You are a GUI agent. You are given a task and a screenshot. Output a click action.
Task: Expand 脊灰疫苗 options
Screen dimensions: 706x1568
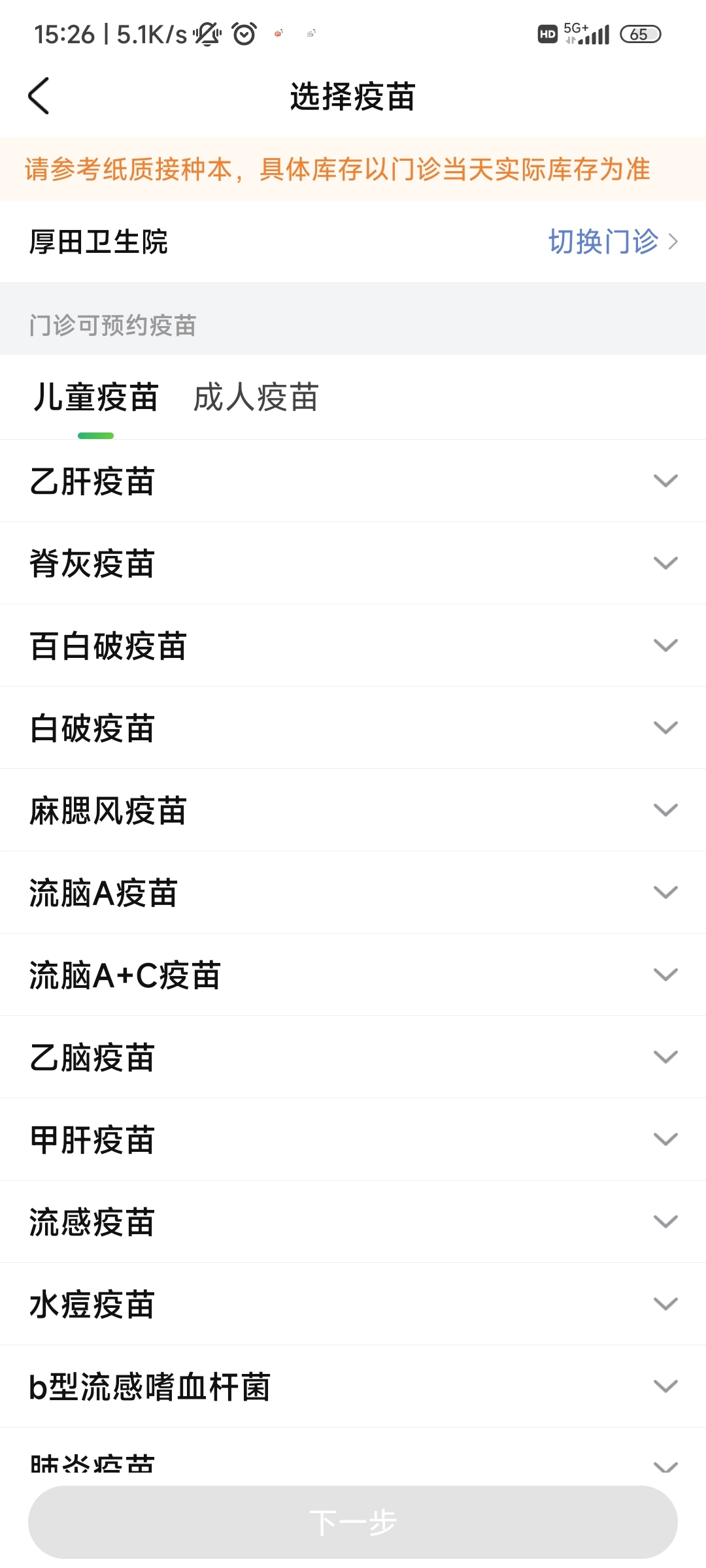coord(665,563)
